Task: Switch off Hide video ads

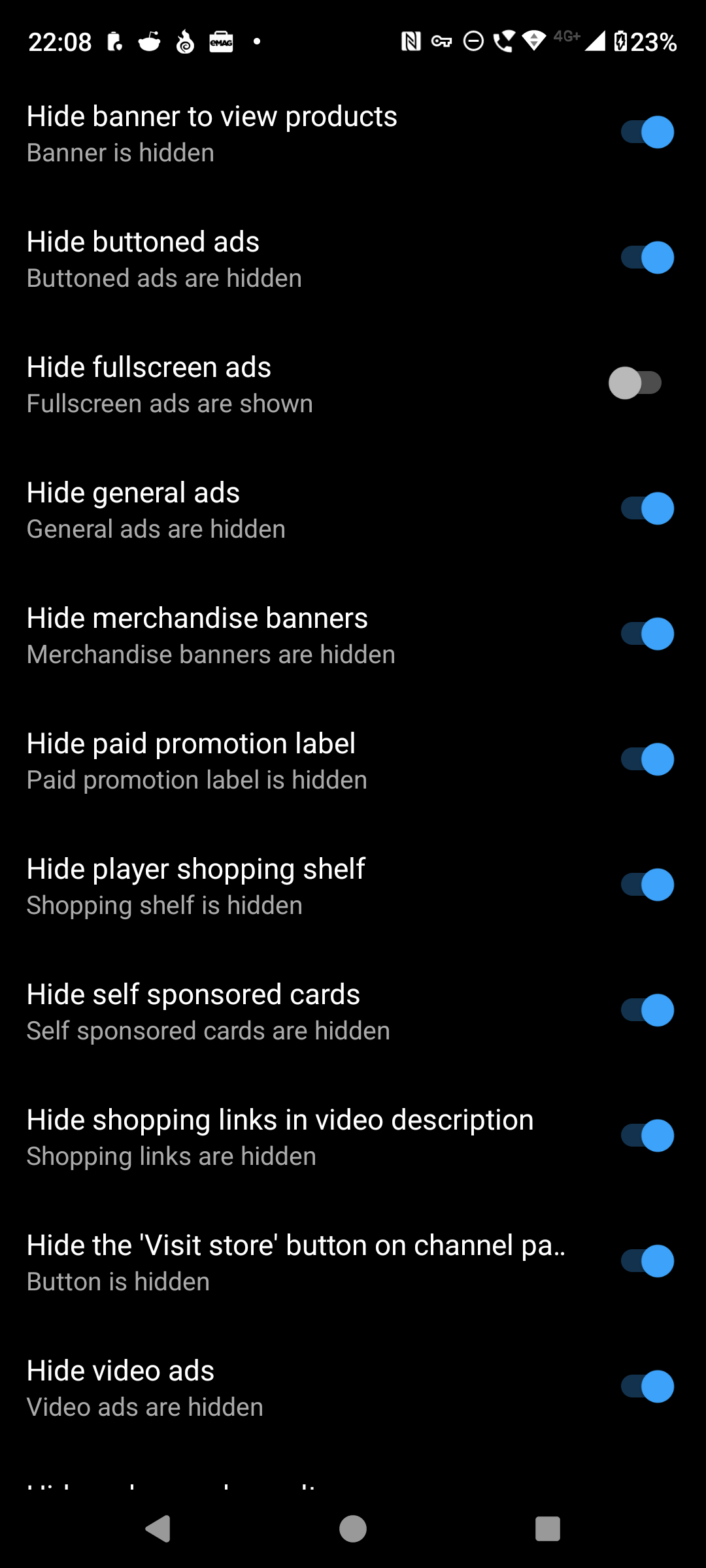Action: coord(647,1387)
